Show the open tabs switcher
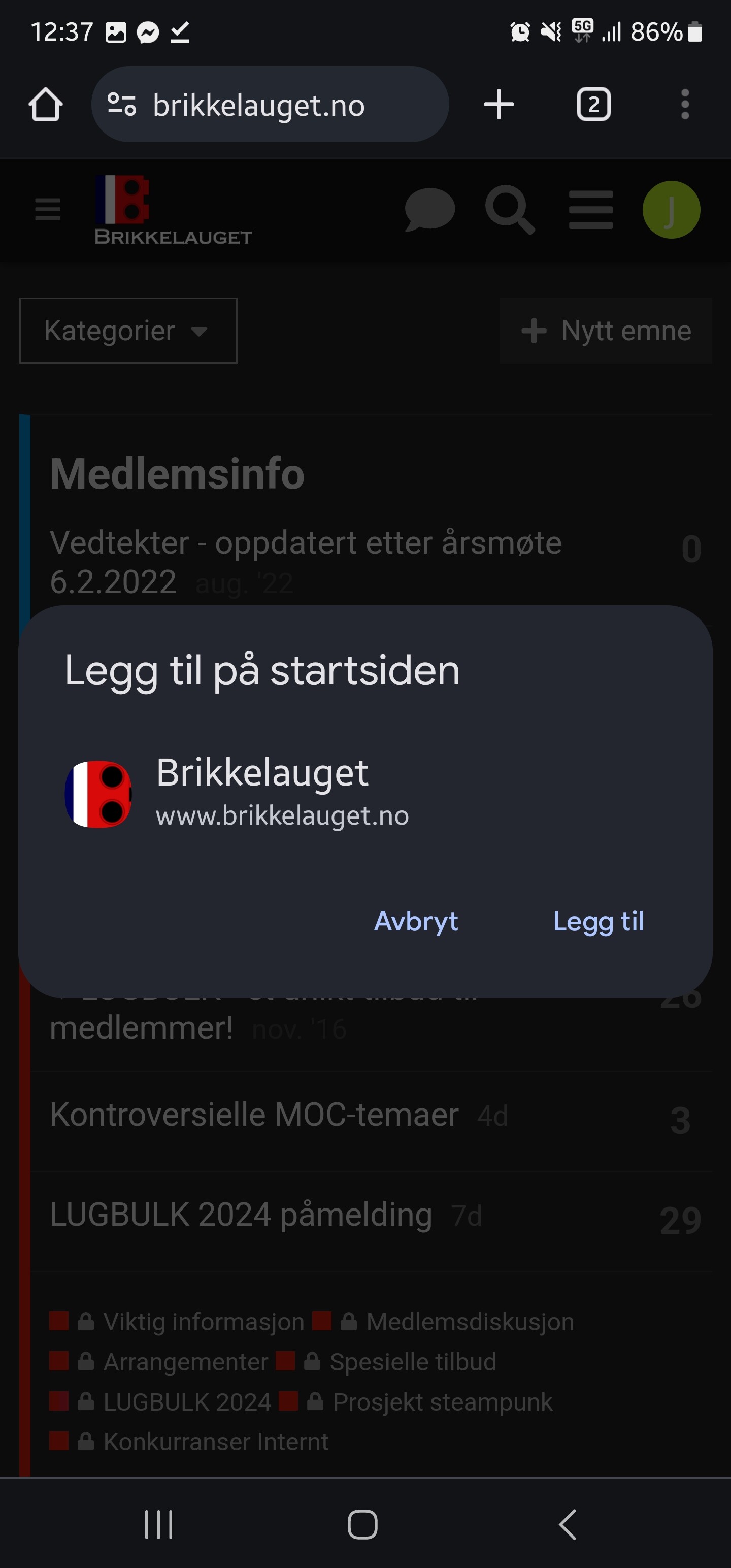 593,104
